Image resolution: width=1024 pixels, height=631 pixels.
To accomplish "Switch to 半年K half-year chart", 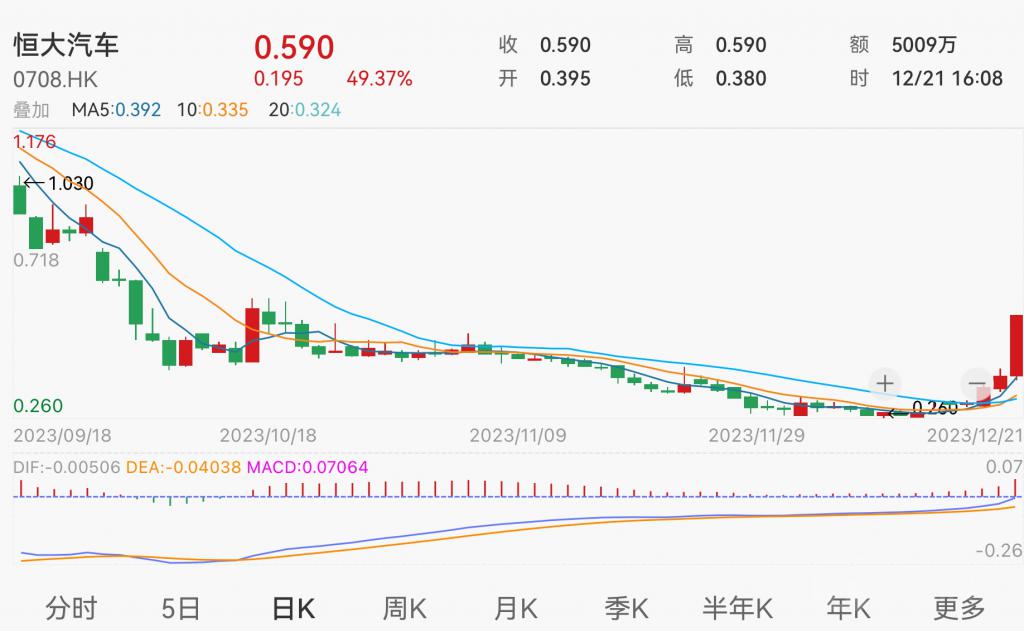I will pos(737,606).
